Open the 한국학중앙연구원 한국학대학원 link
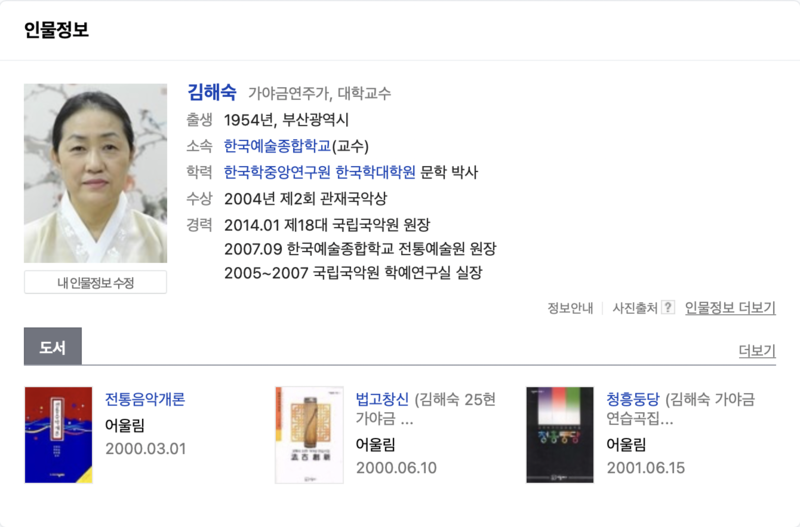The width and height of the screenshot is (800, 527). tap(320, 172)
